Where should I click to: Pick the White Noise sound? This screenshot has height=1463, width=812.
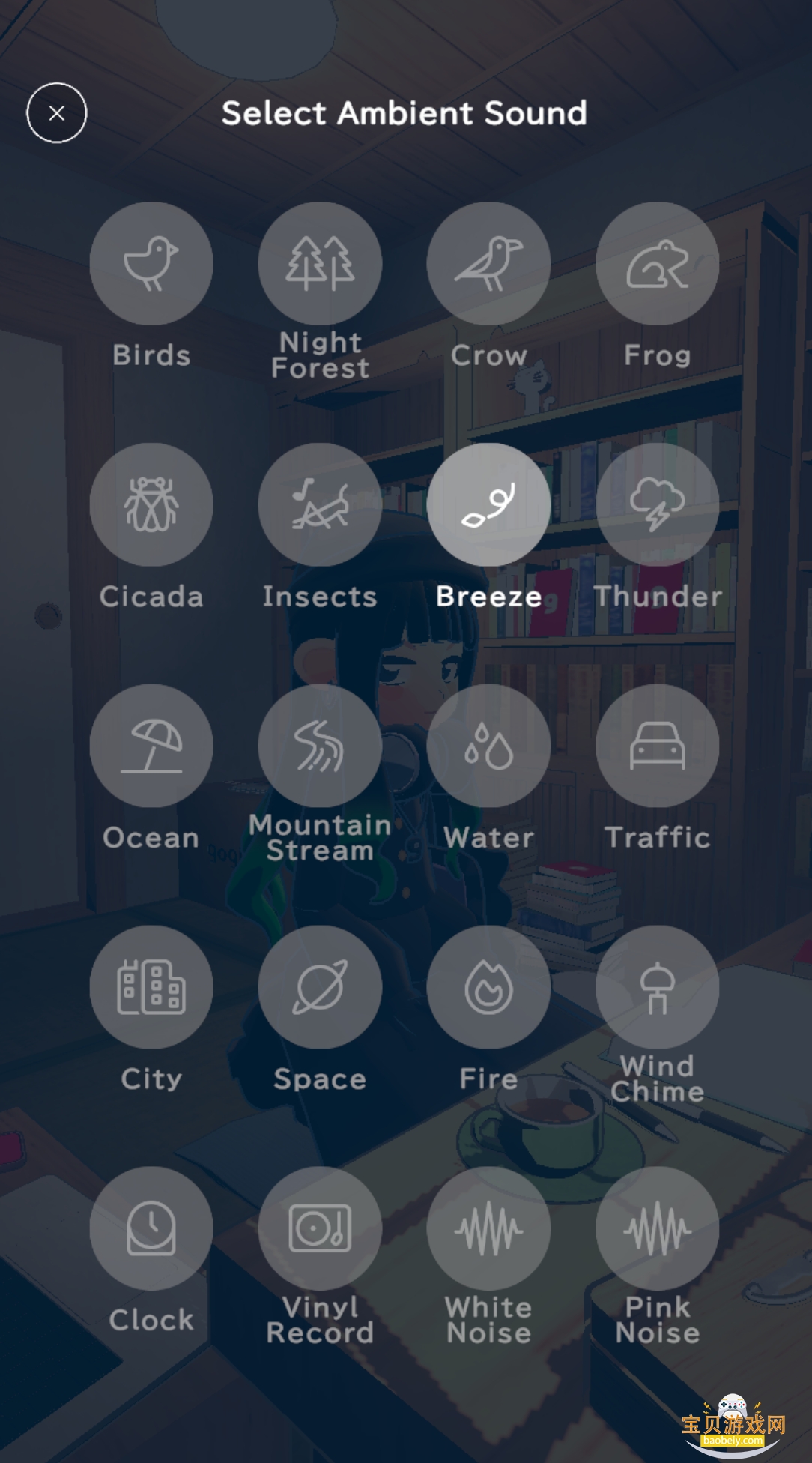(488, 1228)
